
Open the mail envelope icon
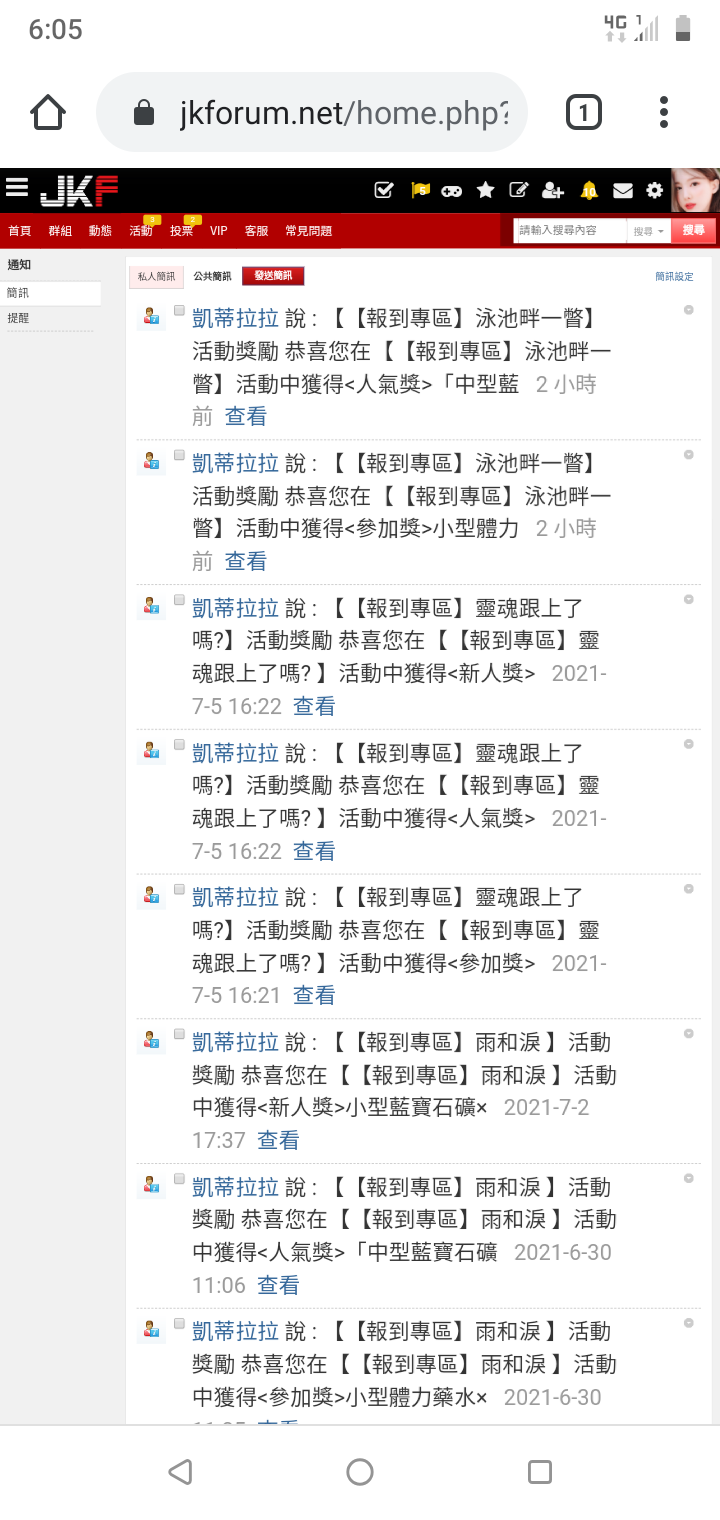pos(623,190)
